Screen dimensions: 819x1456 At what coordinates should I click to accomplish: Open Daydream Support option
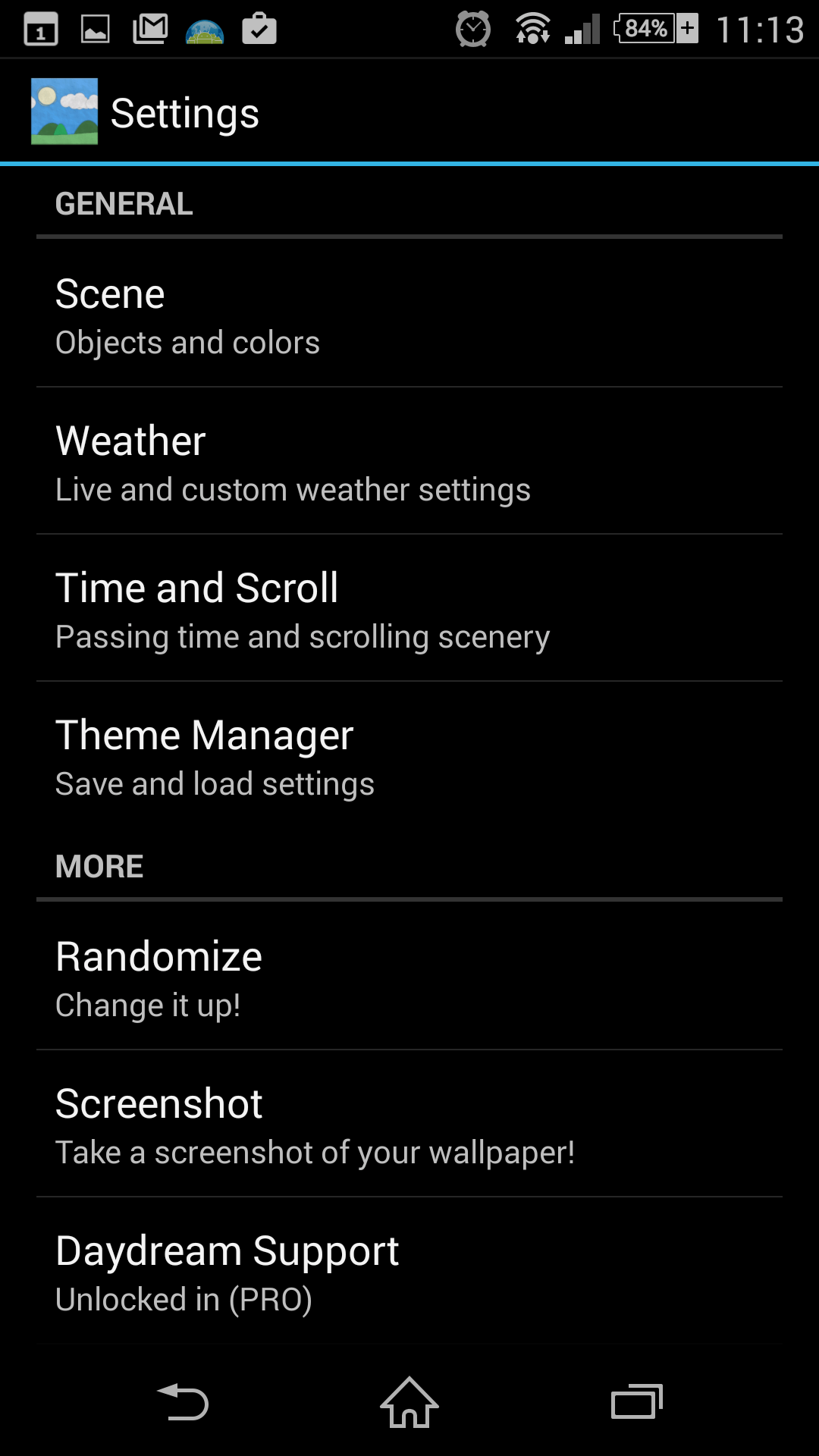pos(409,1271)
